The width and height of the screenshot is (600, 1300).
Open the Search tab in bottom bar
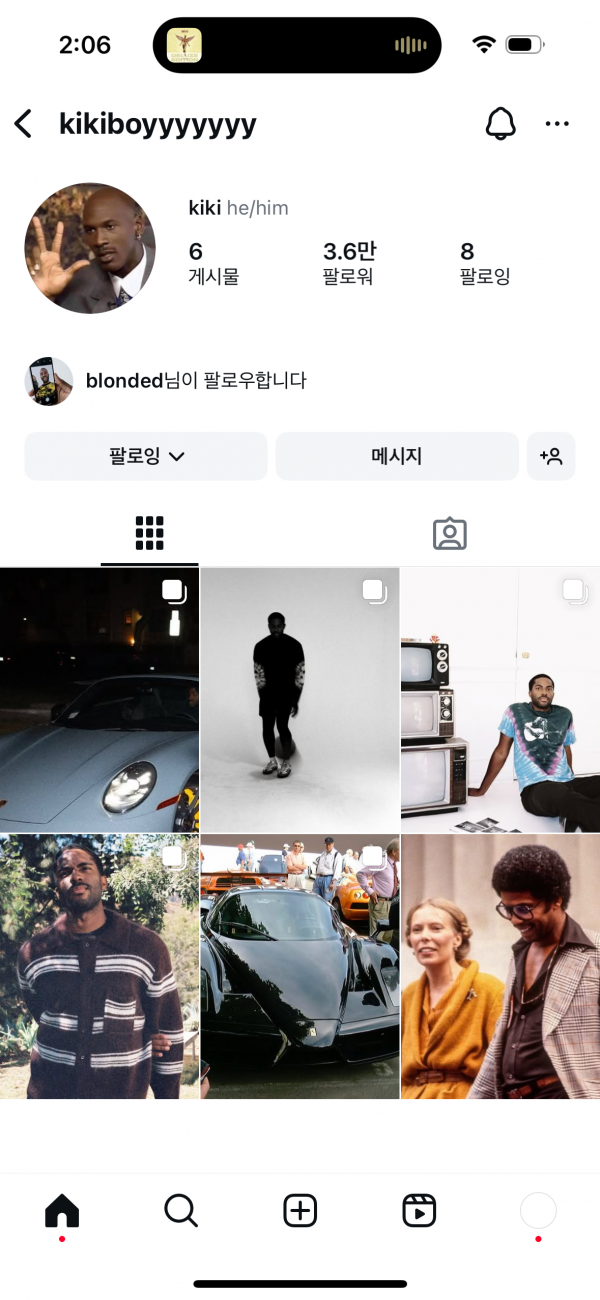[181, 1211]
